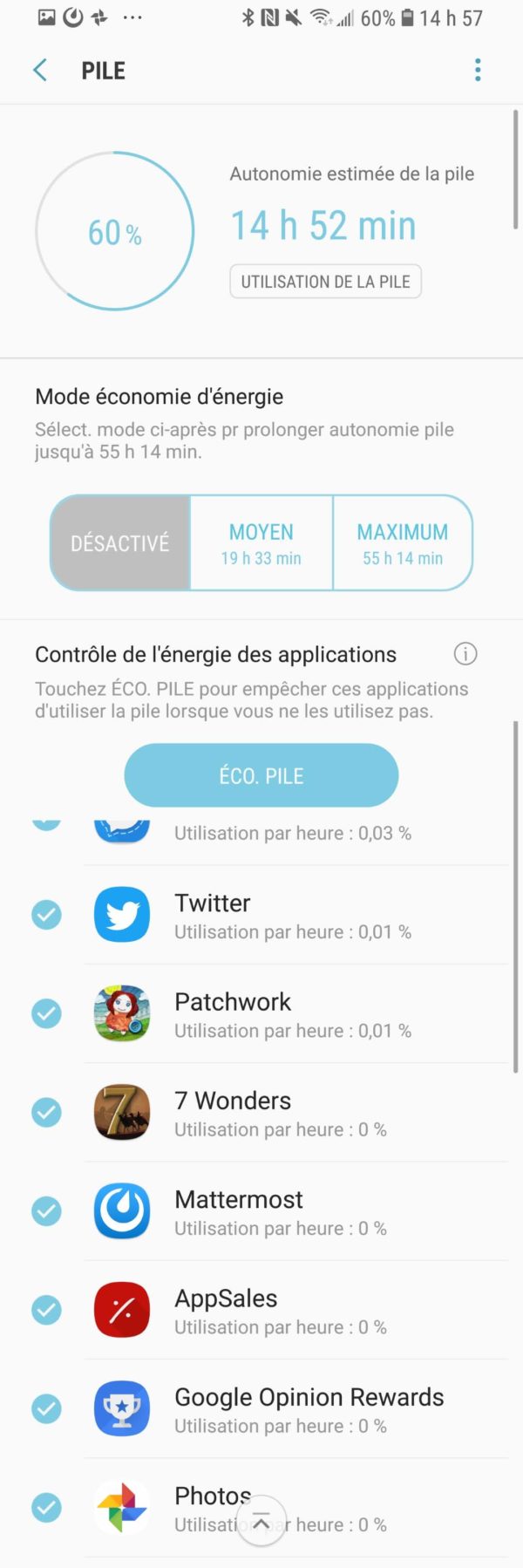The width and height of the screenshot is (523, 1568).
Task: Deselect Patchwork from the app list
Action: 47,1013
